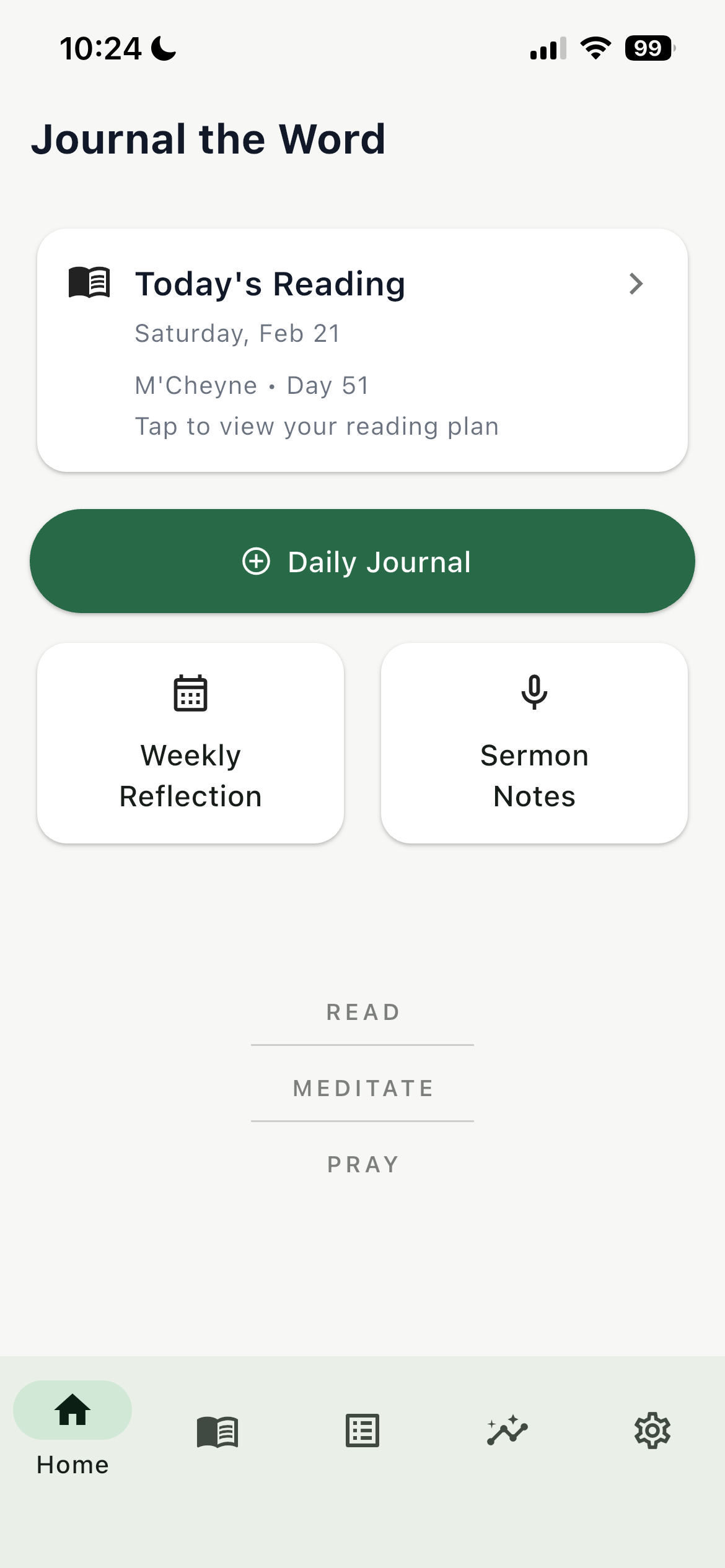Screen dimensions: 725x1568
Task: Tap the Saturday, Feb 21 date text
Action: tap(237, 333)
